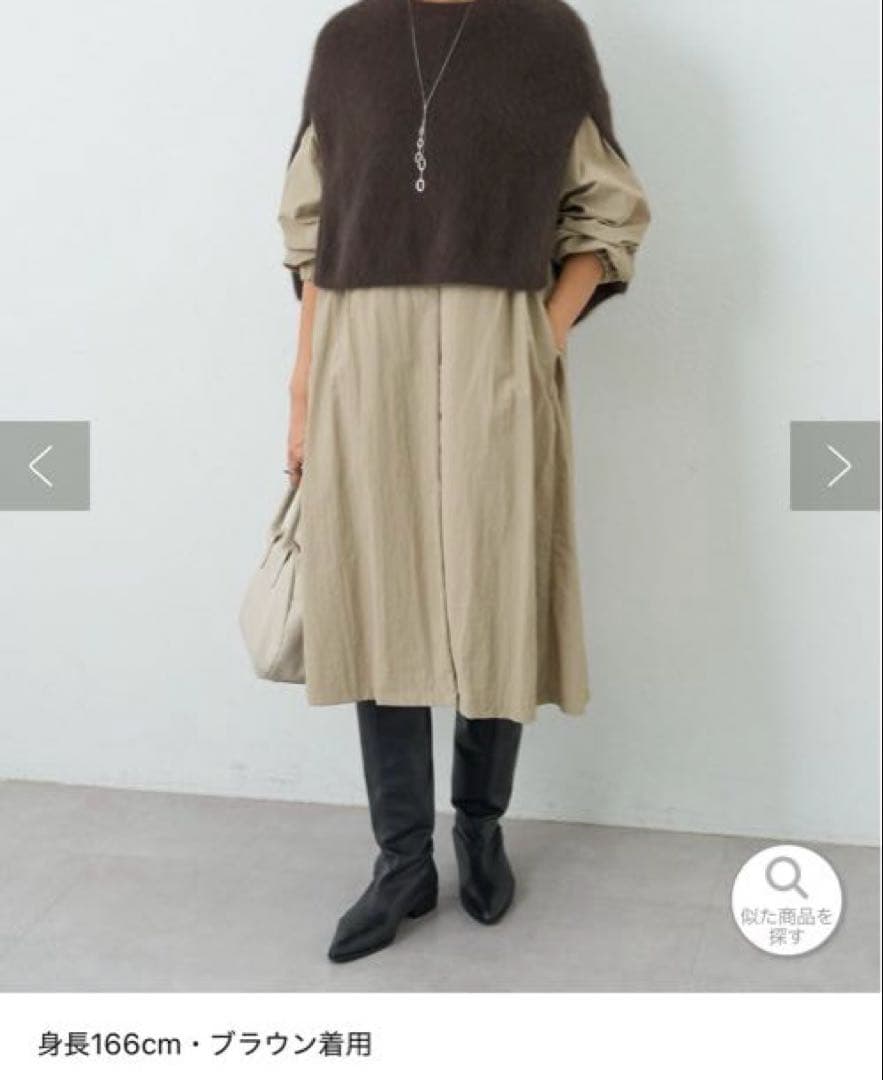Go to the next product photo
The width and height of the screenshot is (883, 1080).
[x=837, y=466]
